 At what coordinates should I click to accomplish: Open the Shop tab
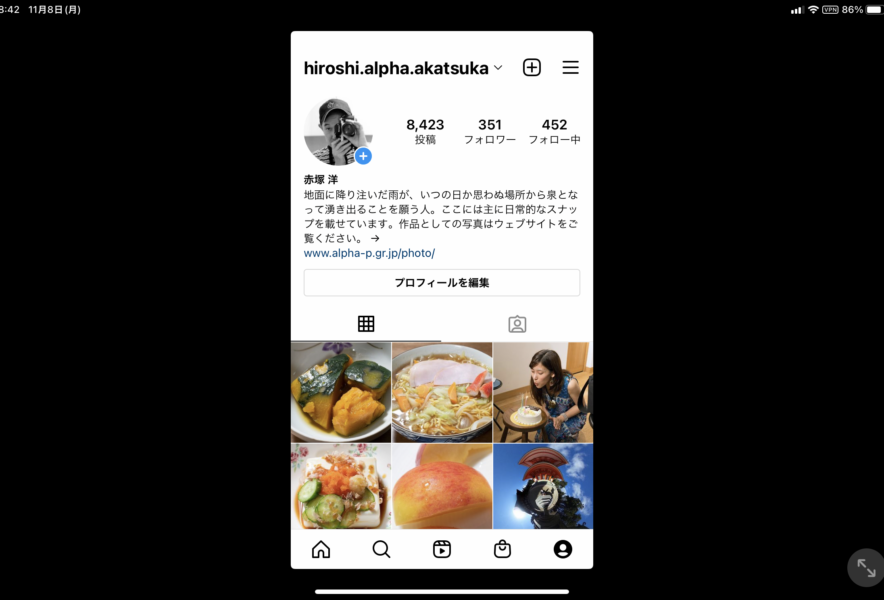[x=502, y=549]
